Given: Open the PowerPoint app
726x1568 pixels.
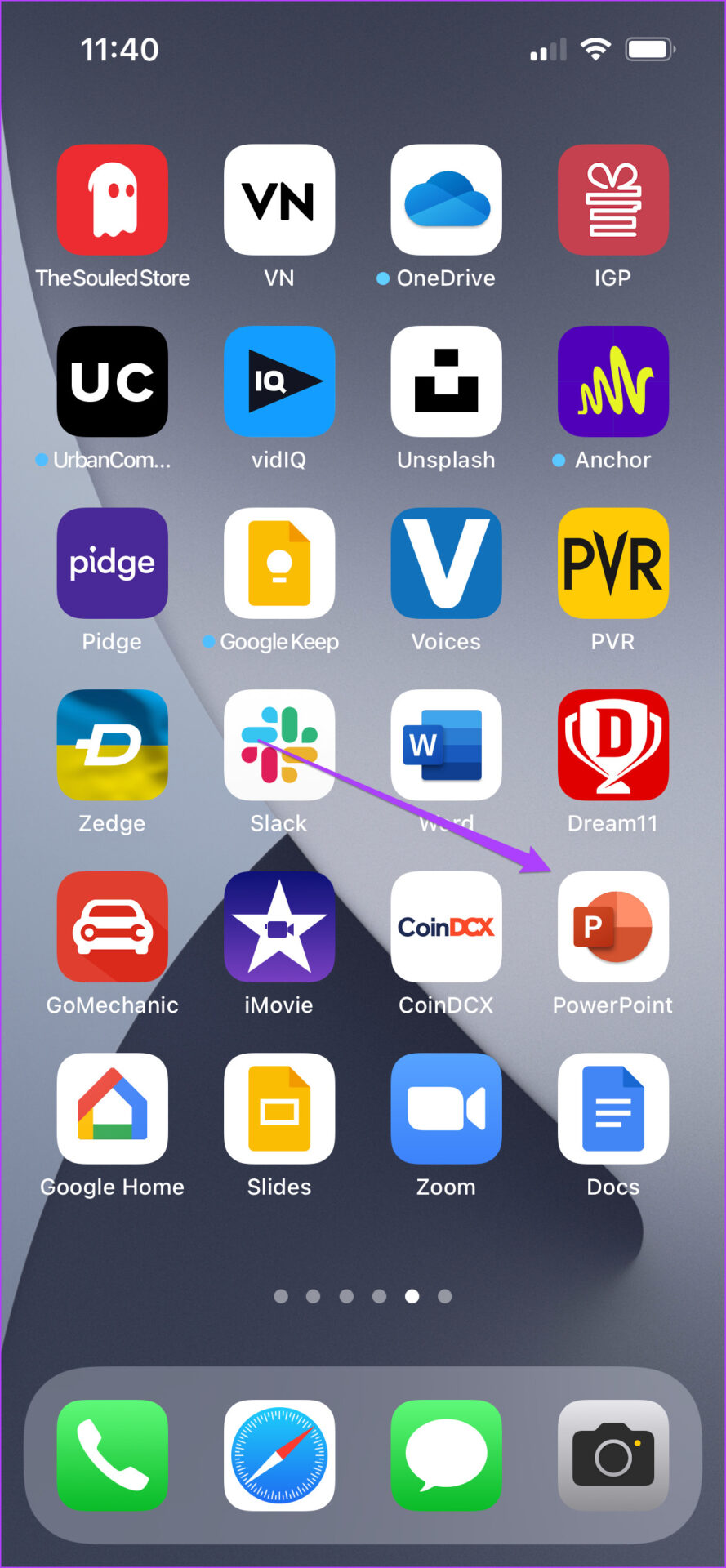Looking at the screenshot, I should pos(612,926).
